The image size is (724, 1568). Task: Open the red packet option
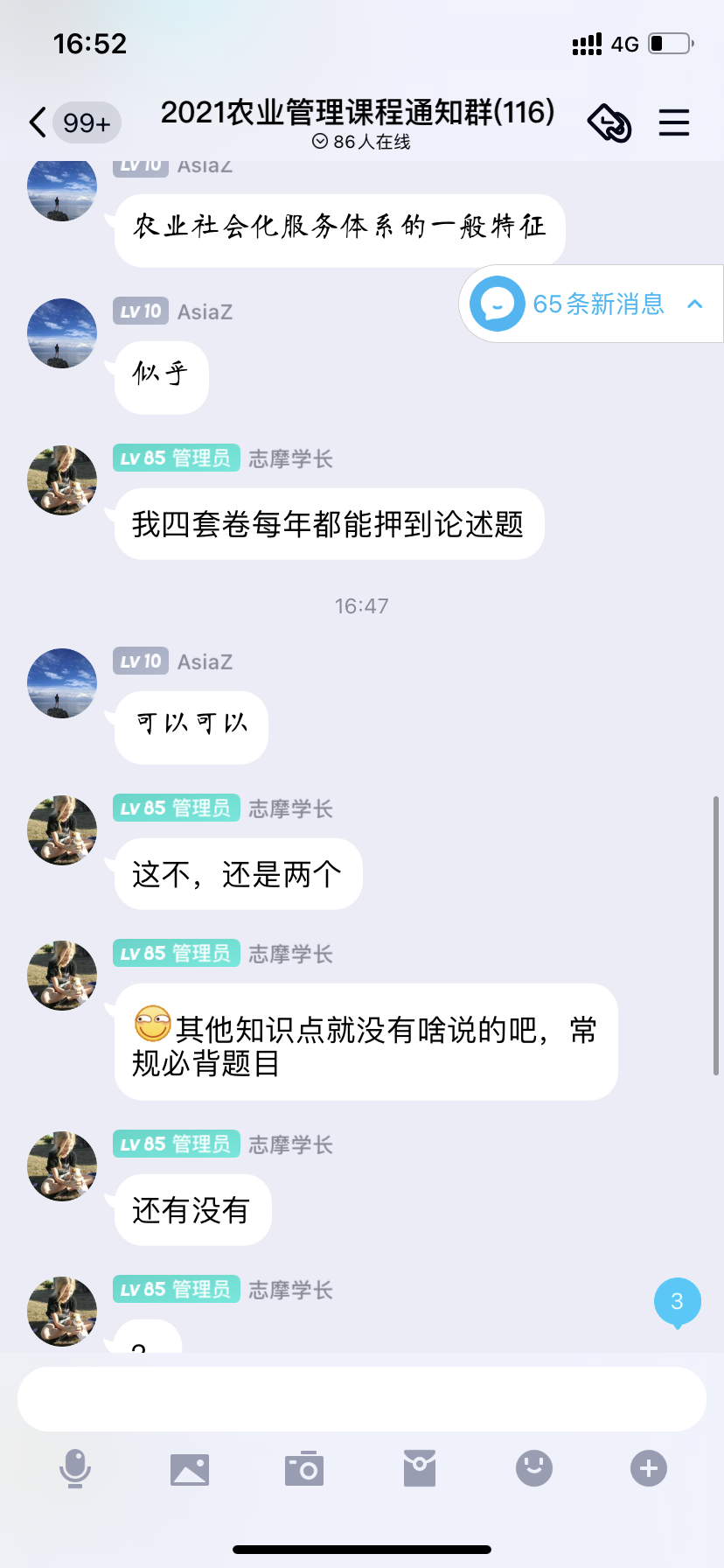click(420, 1468)
